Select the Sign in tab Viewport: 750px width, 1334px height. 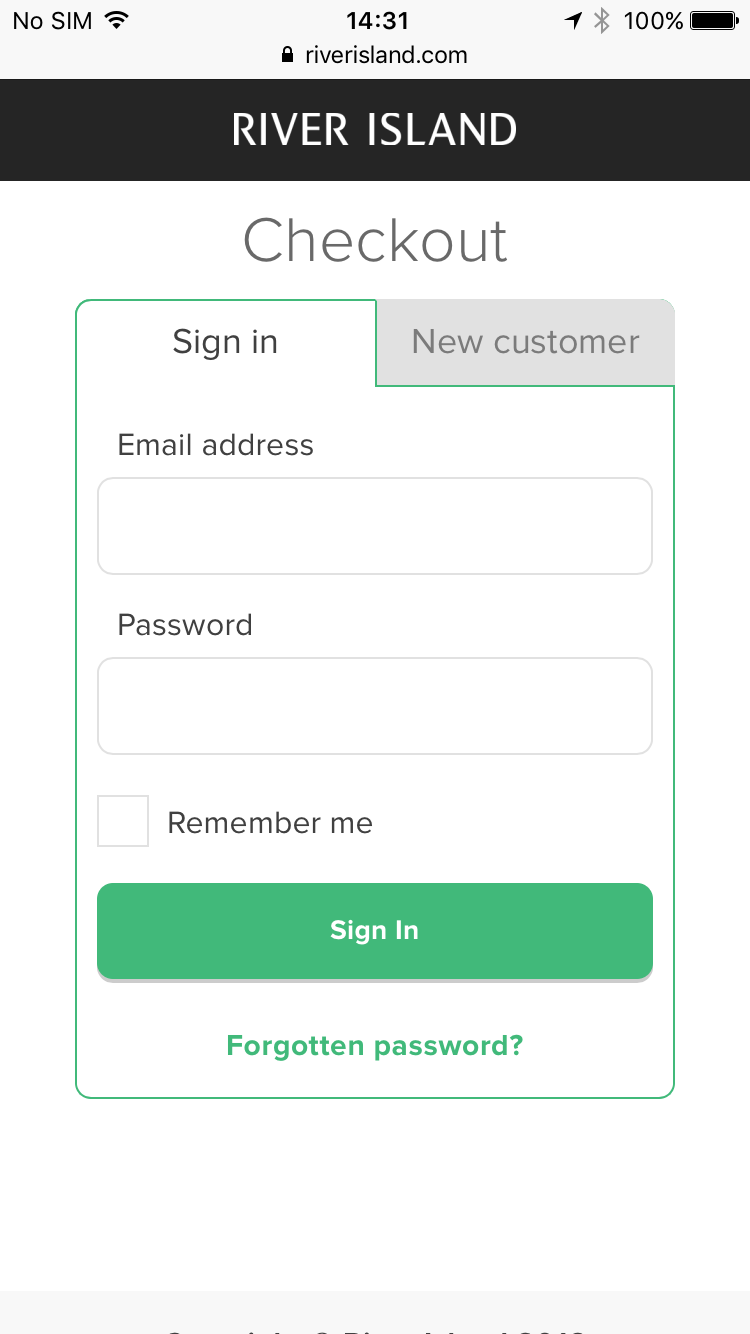click(x=225, y=341)
